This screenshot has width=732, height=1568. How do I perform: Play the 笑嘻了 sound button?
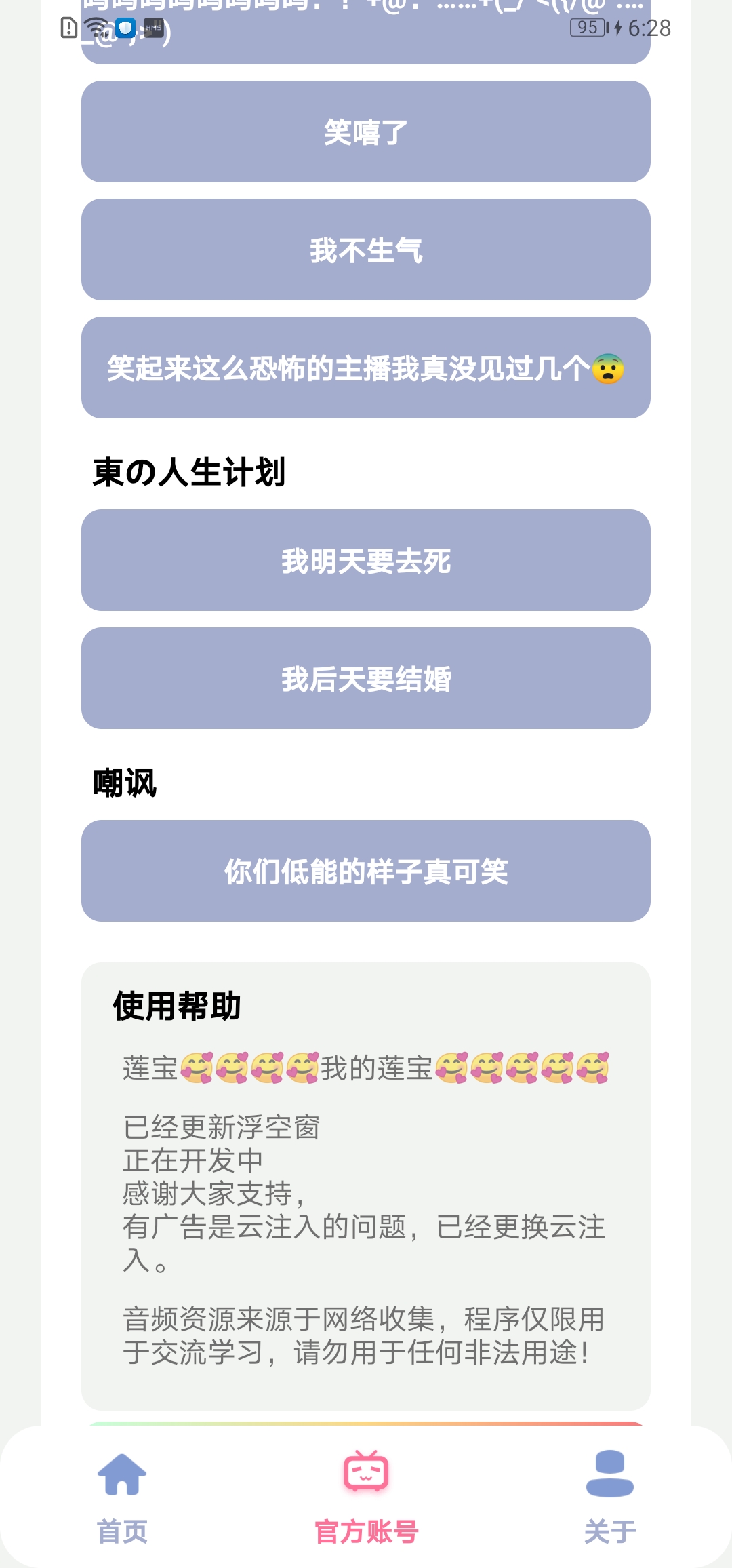coord(366,132)
